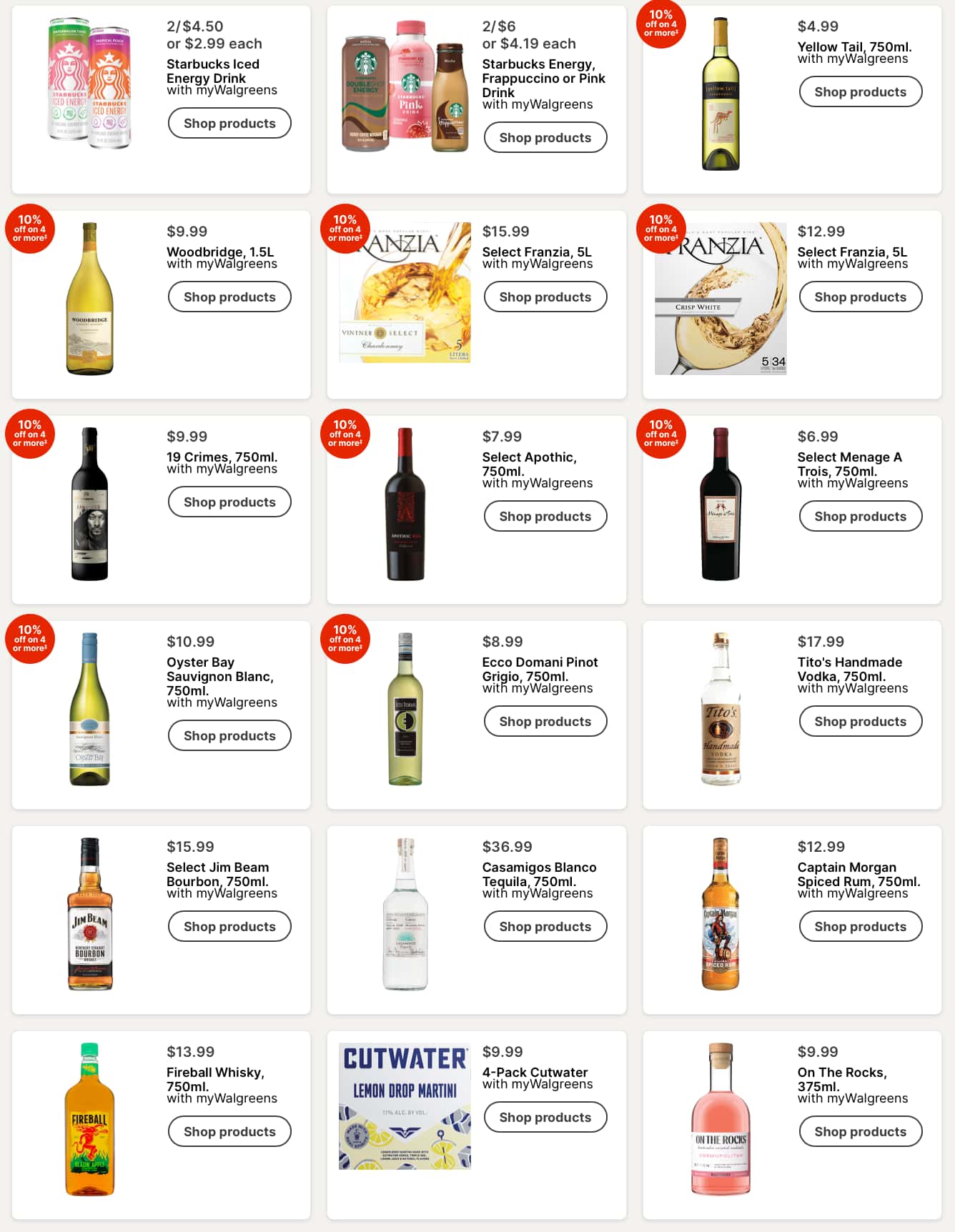
Task: Shop products for 4-Pack Cutwater
Action: click(545, 1117)
